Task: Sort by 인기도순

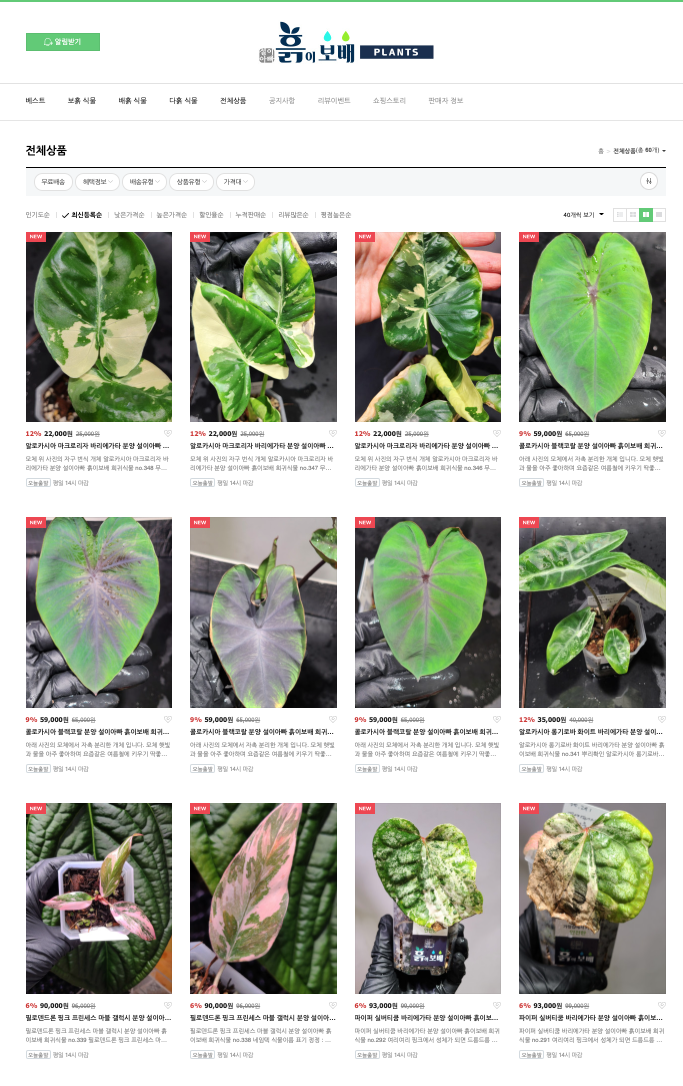Action: 37,215
